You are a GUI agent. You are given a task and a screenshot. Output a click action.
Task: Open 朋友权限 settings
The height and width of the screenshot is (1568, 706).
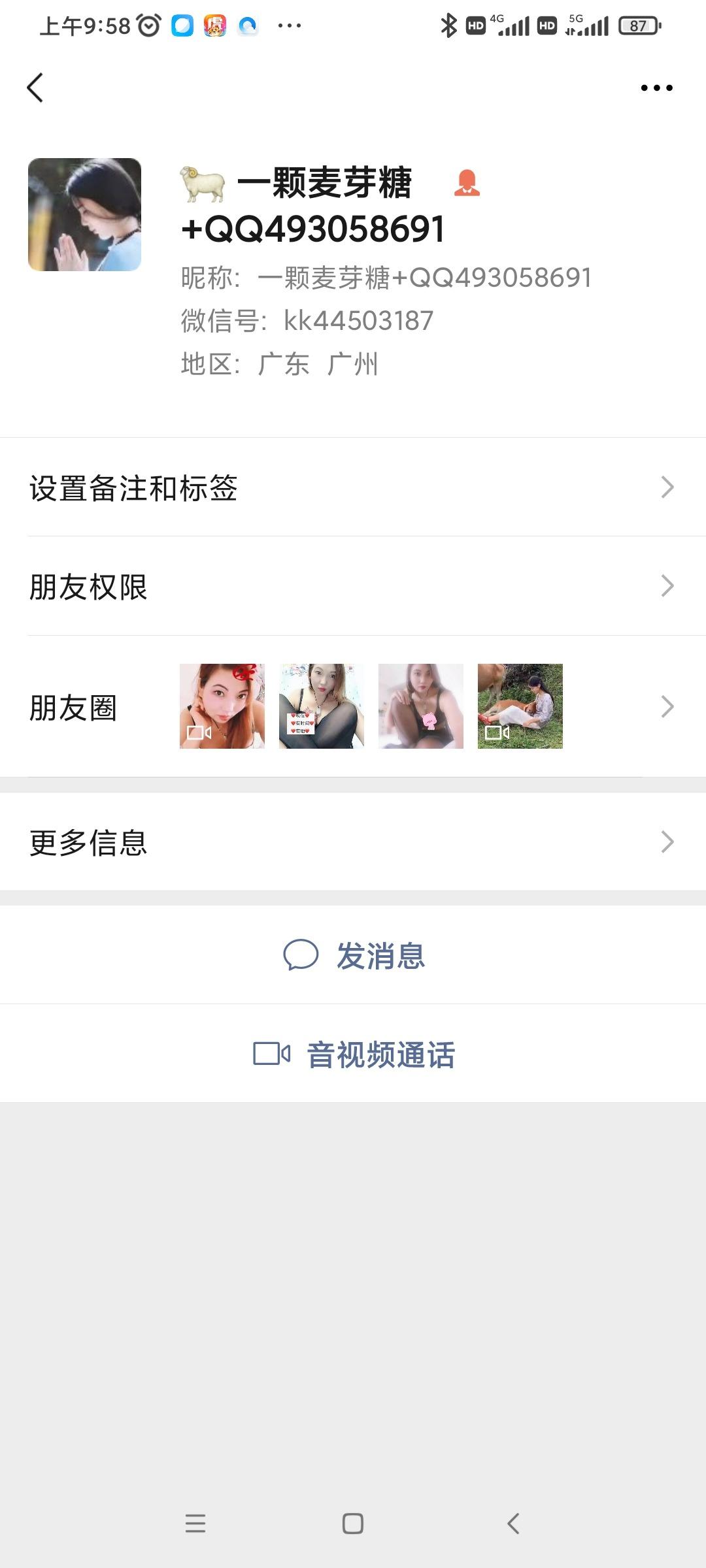click(x=353, y=586)
